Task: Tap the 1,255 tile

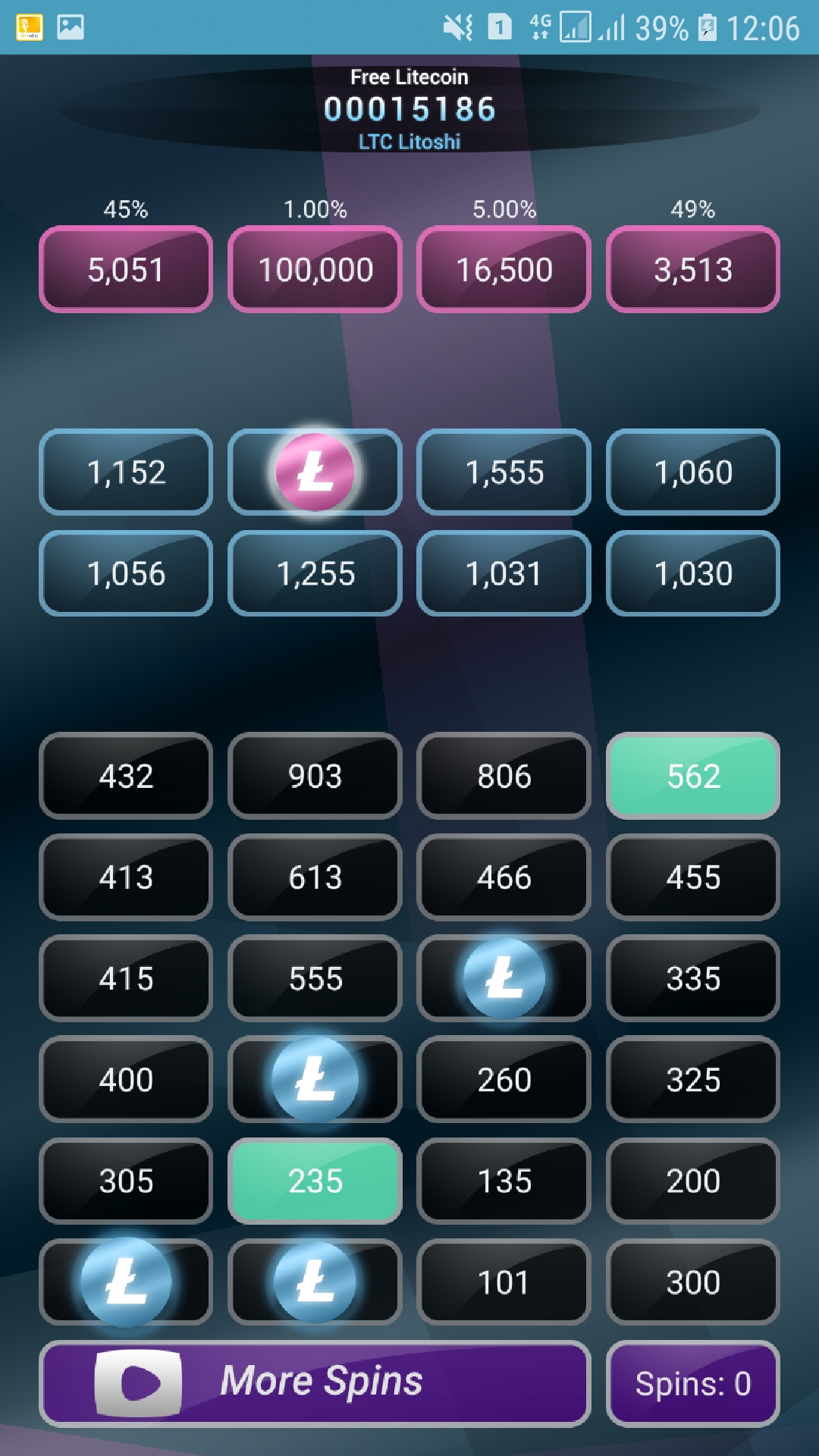Action: point(315,573)
